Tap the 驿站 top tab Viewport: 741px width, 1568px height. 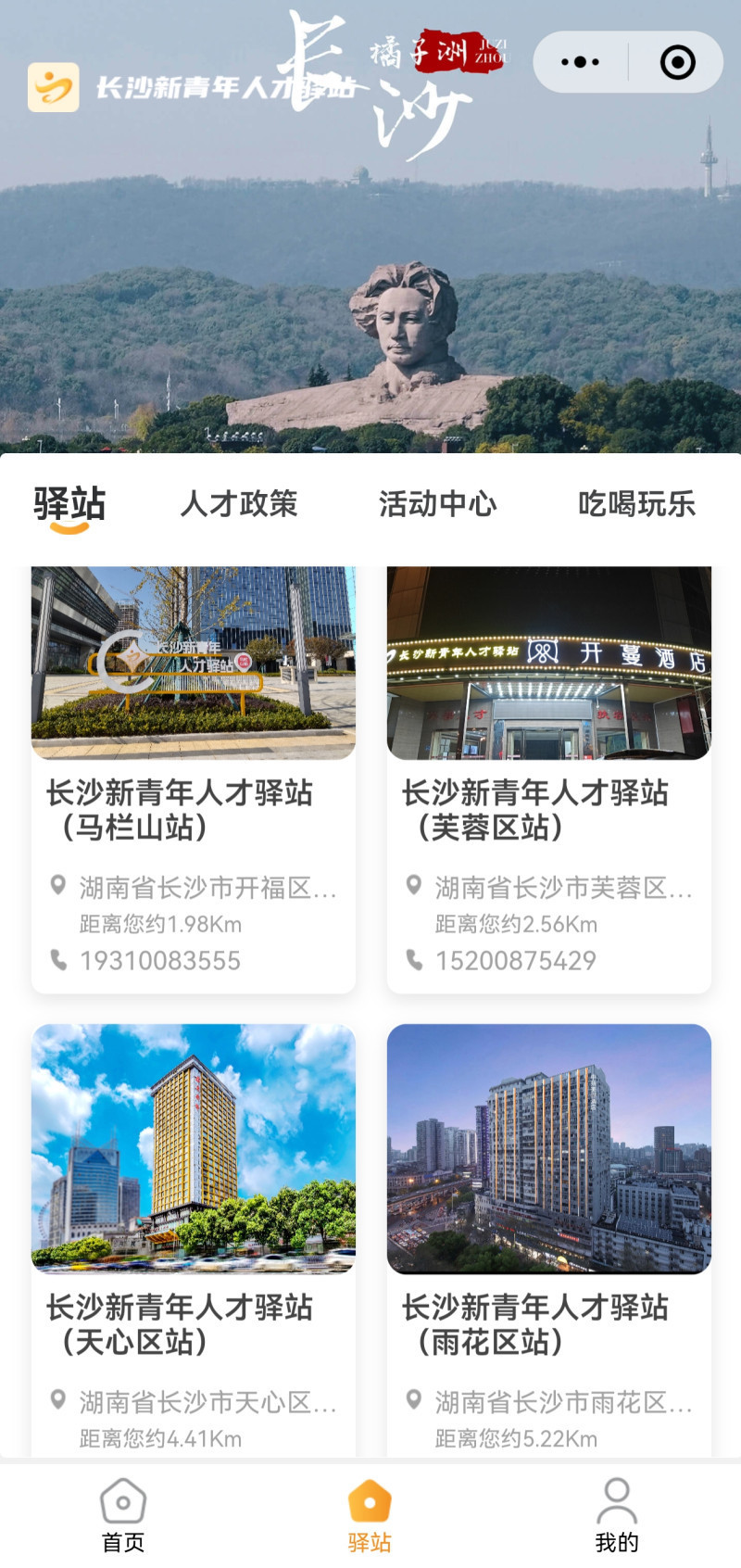point(69,504)
